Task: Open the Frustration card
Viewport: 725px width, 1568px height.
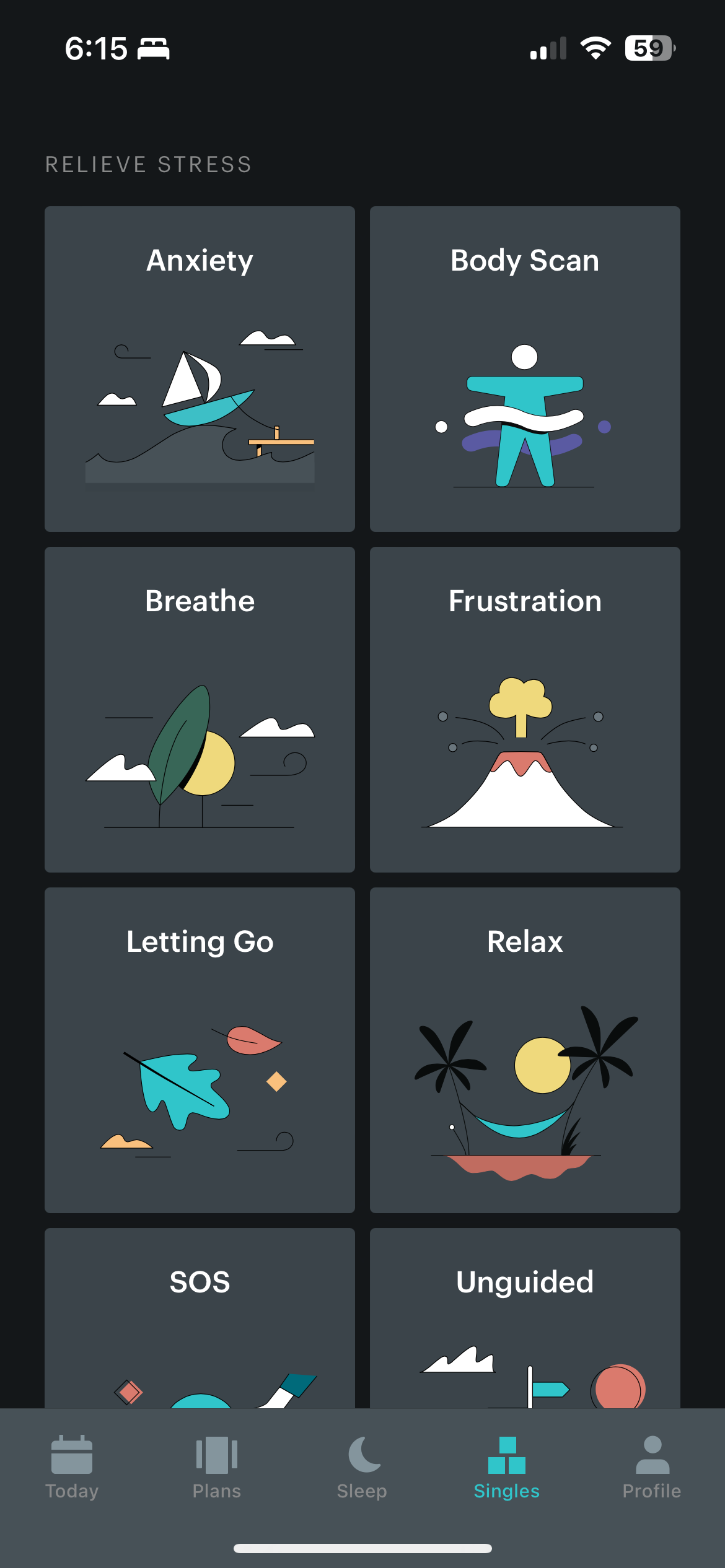Action: click(x=525, y=709)
